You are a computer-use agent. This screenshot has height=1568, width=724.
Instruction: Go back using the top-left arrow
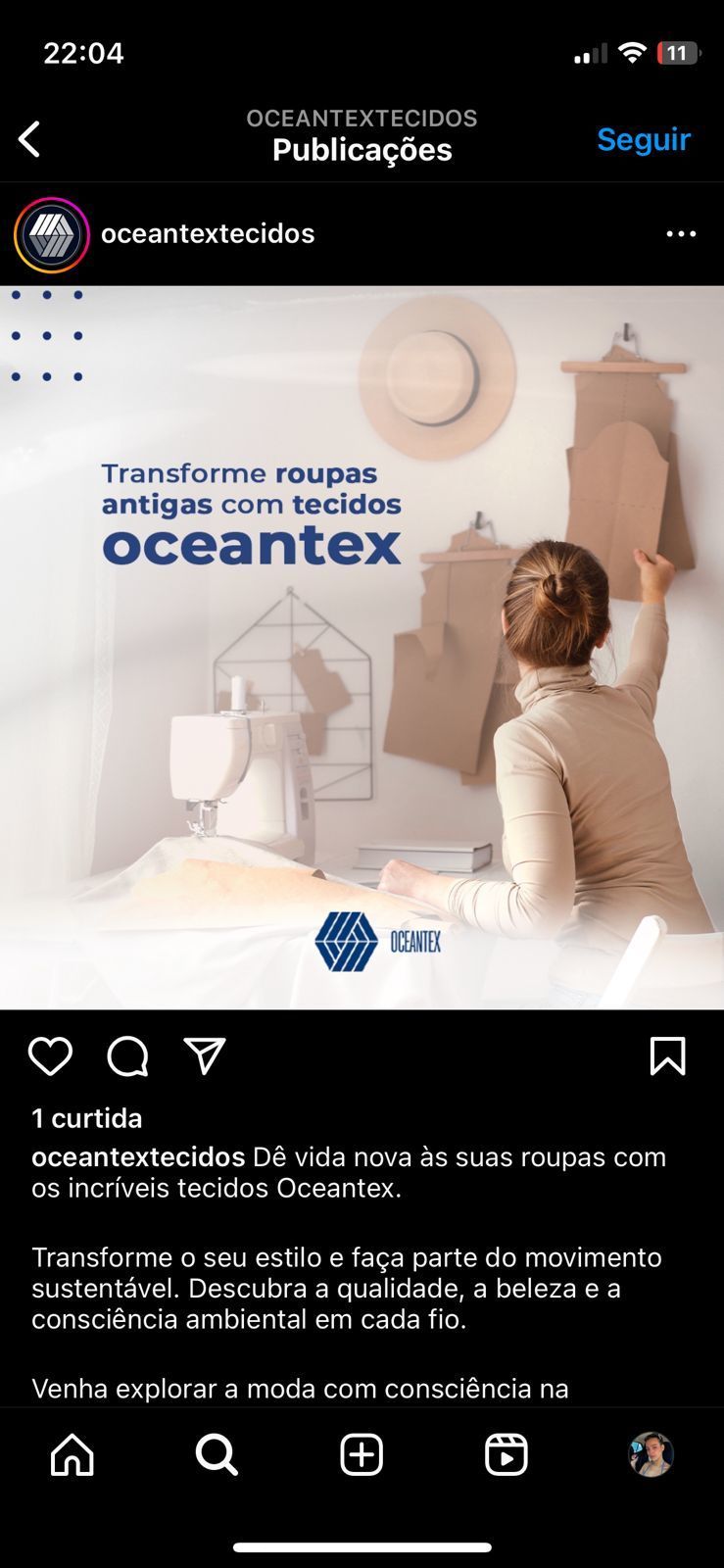[30, 139]
